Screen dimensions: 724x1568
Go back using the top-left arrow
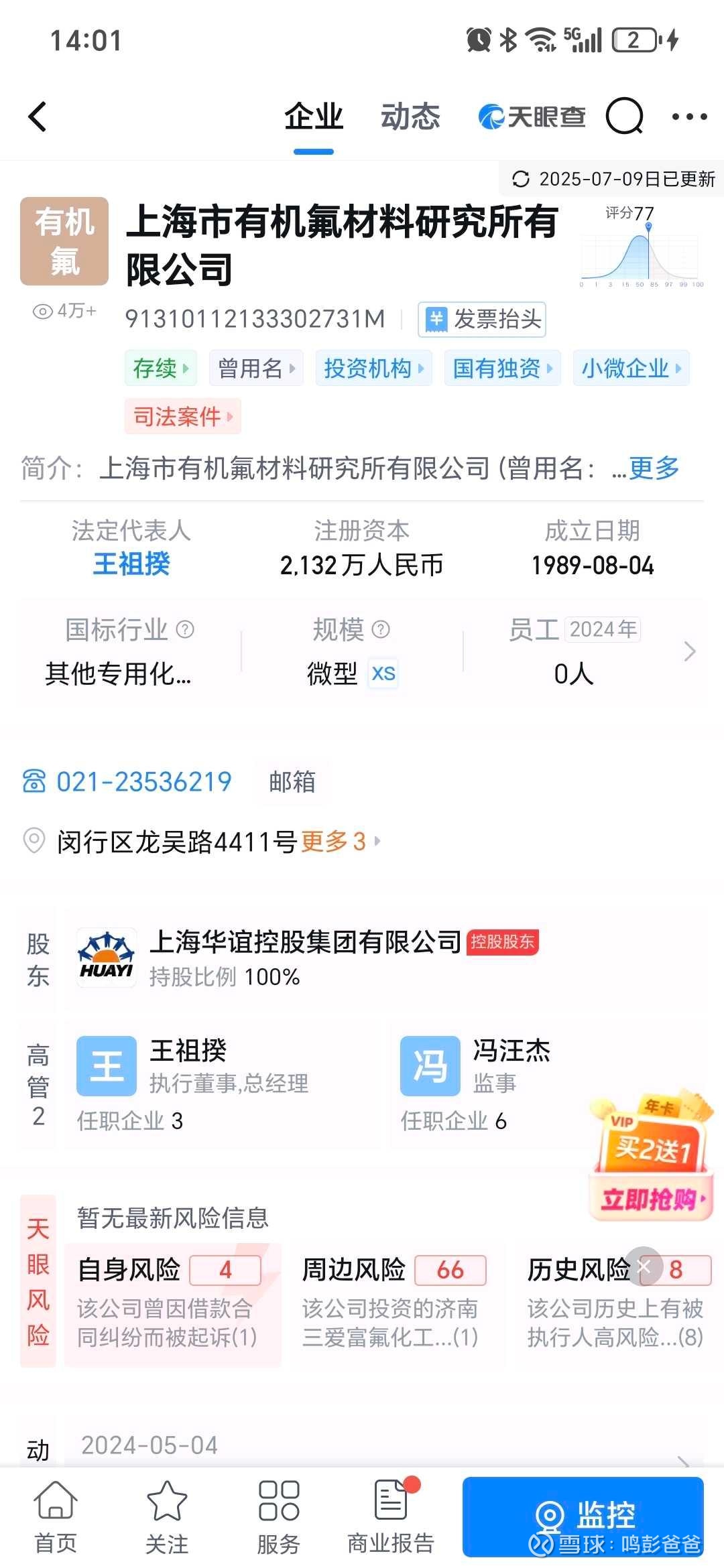click(38, 117)
